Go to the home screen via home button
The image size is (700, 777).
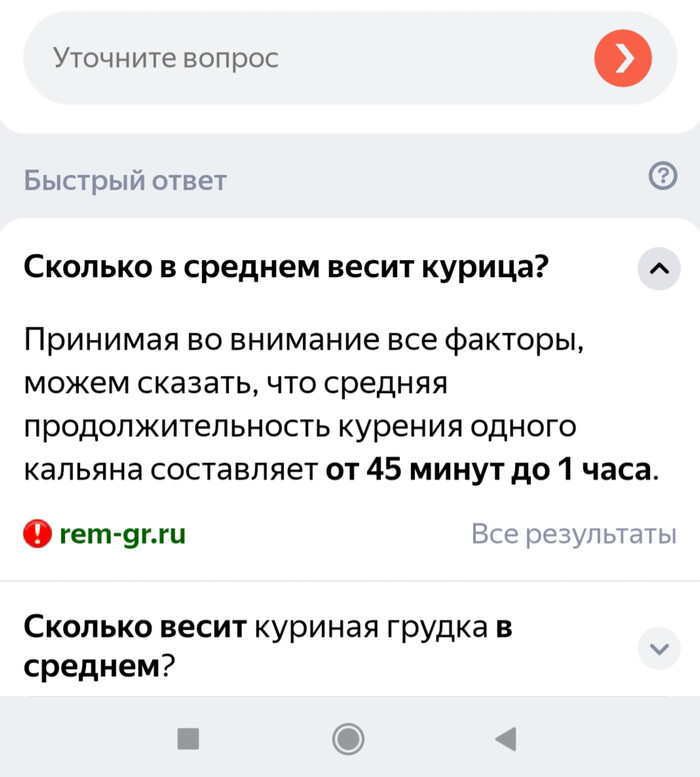(348, 739)
